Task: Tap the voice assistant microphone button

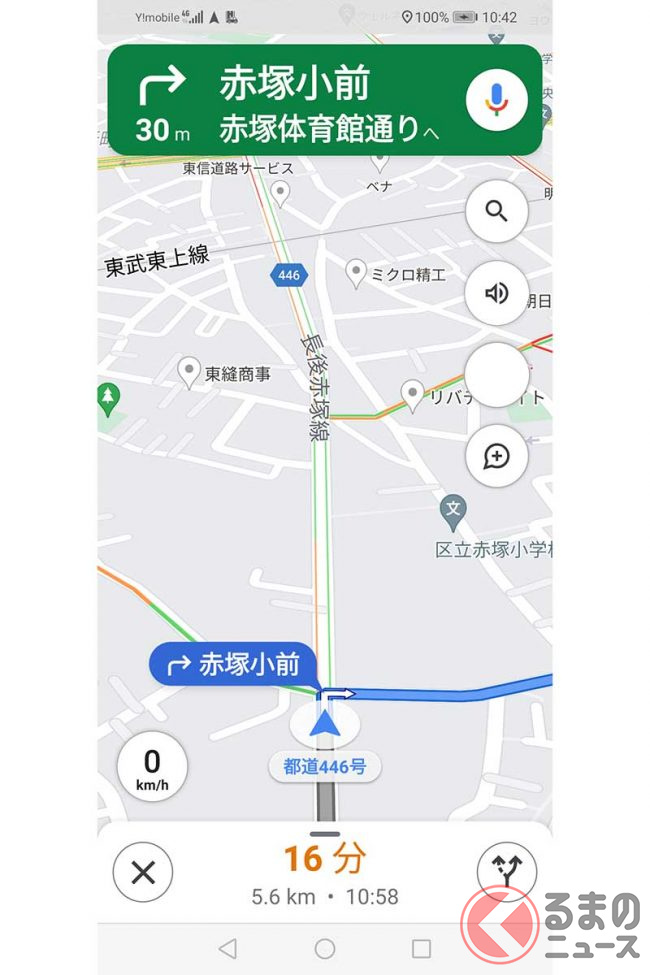Action: click(x=497, y=99)
